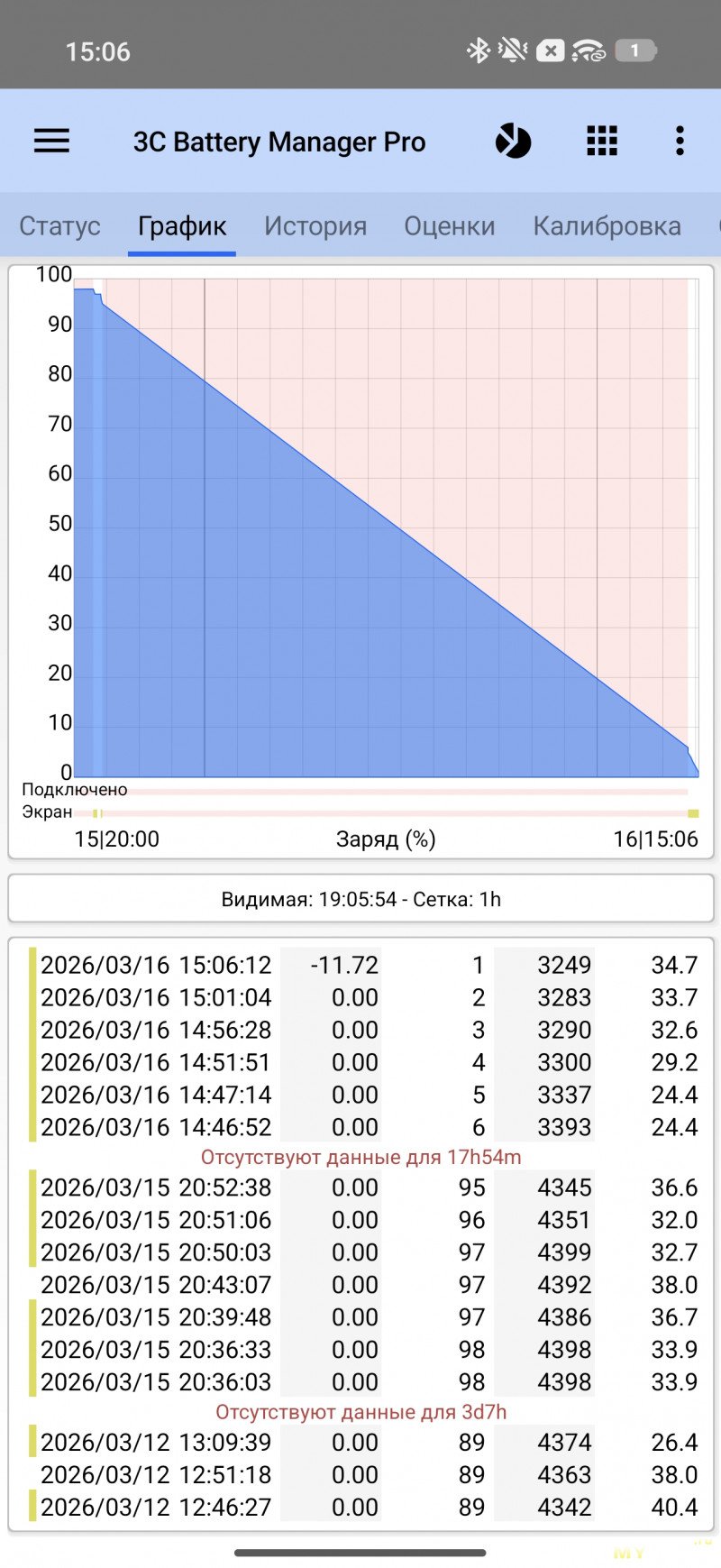
Task: Tap the Видимая / Сетка 1h range bar
Action: click(360, 899)
